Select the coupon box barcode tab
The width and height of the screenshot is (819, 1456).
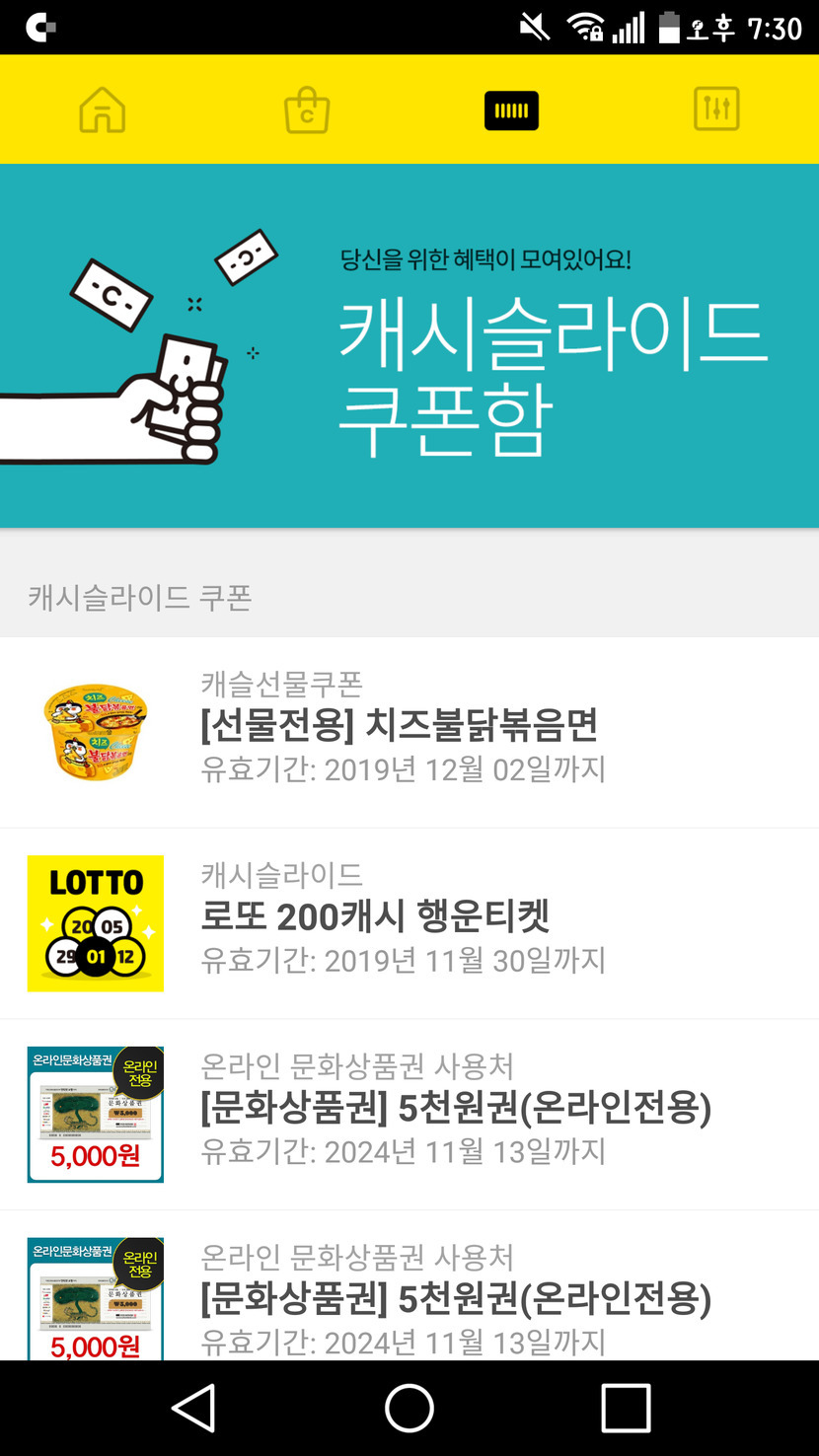[x=511, y=109]
